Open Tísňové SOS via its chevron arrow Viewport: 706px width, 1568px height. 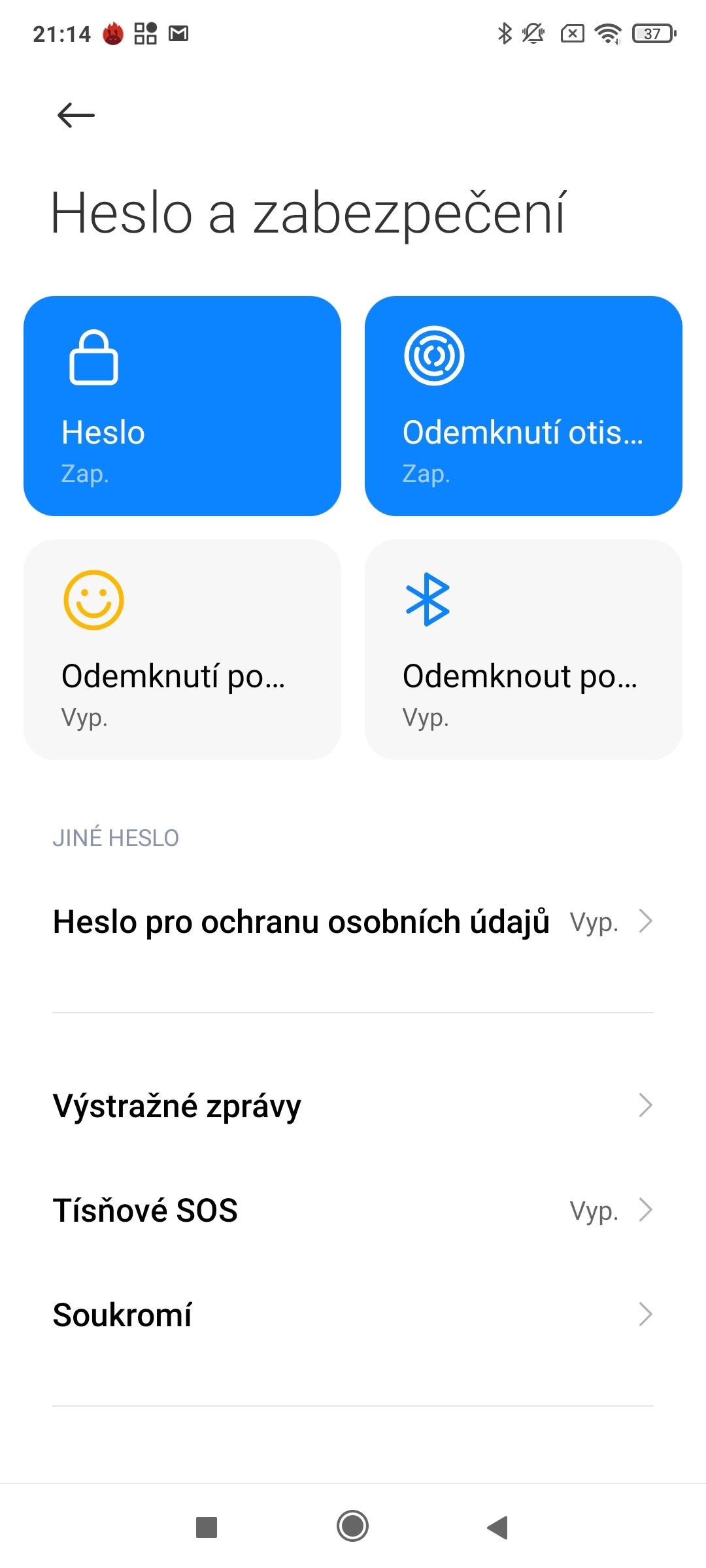(x=646, y=1210)
